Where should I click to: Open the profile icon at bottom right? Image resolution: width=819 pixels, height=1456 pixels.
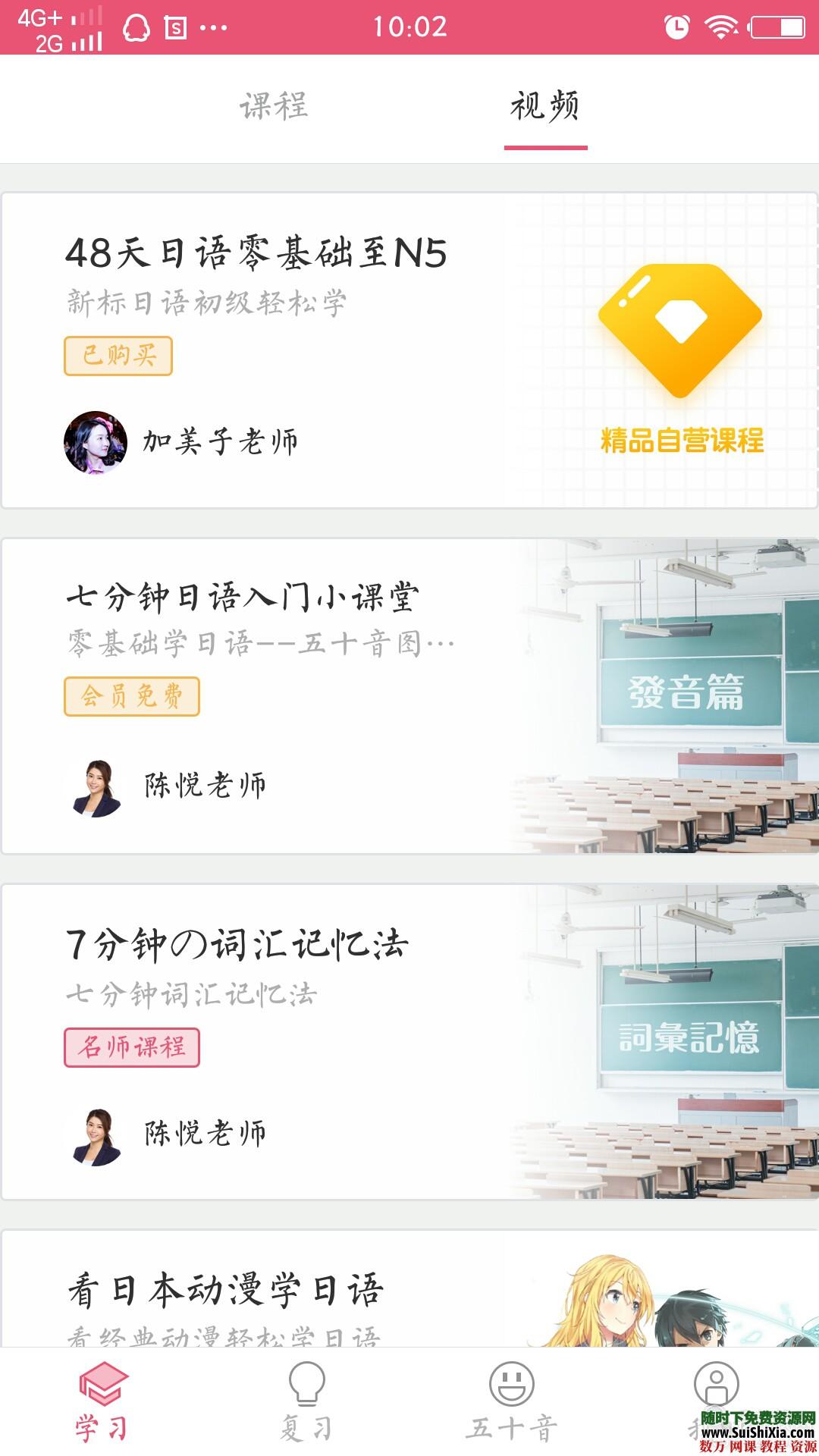[x=717, y=1380]
